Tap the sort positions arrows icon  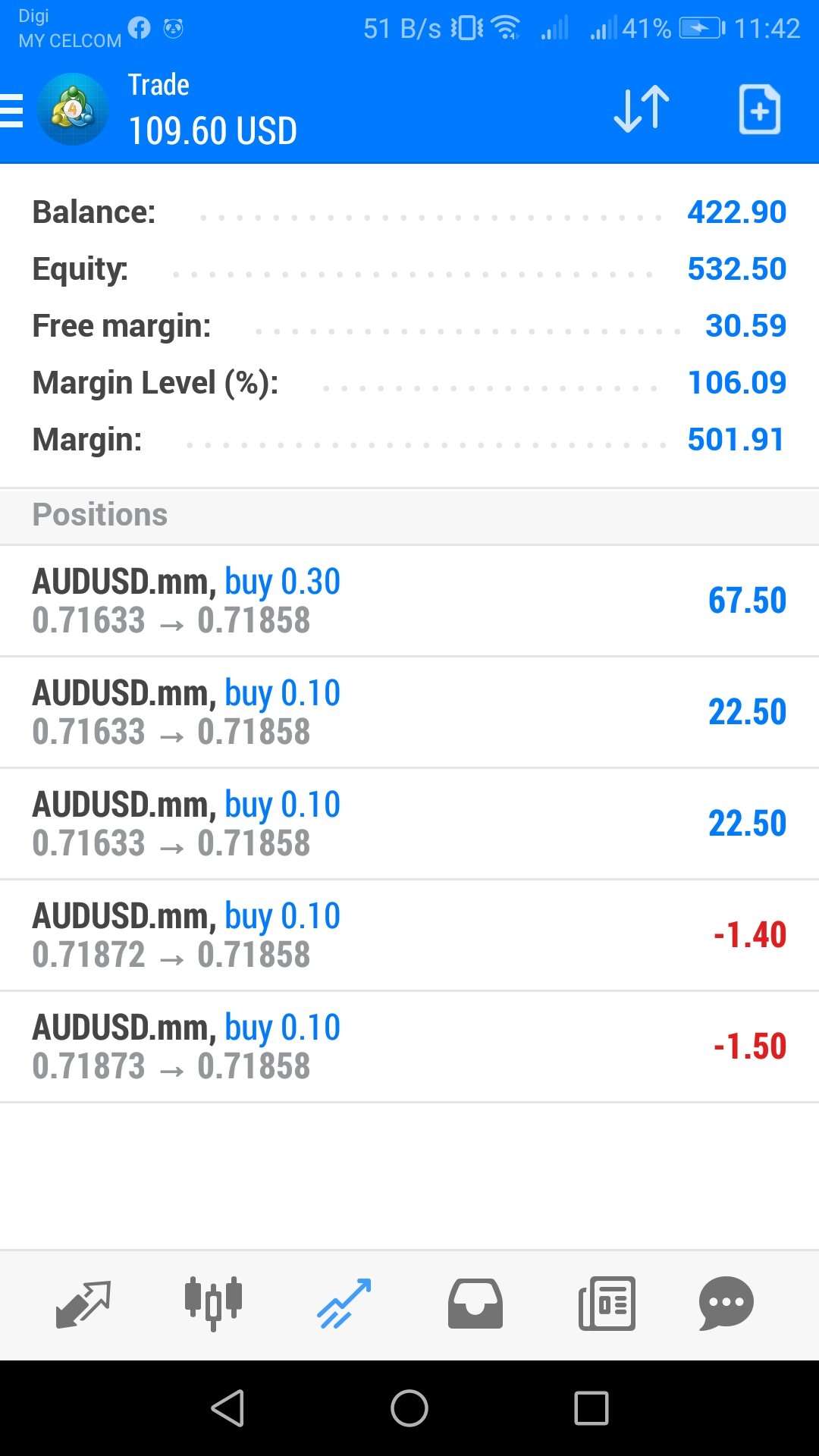click(642, 110)
